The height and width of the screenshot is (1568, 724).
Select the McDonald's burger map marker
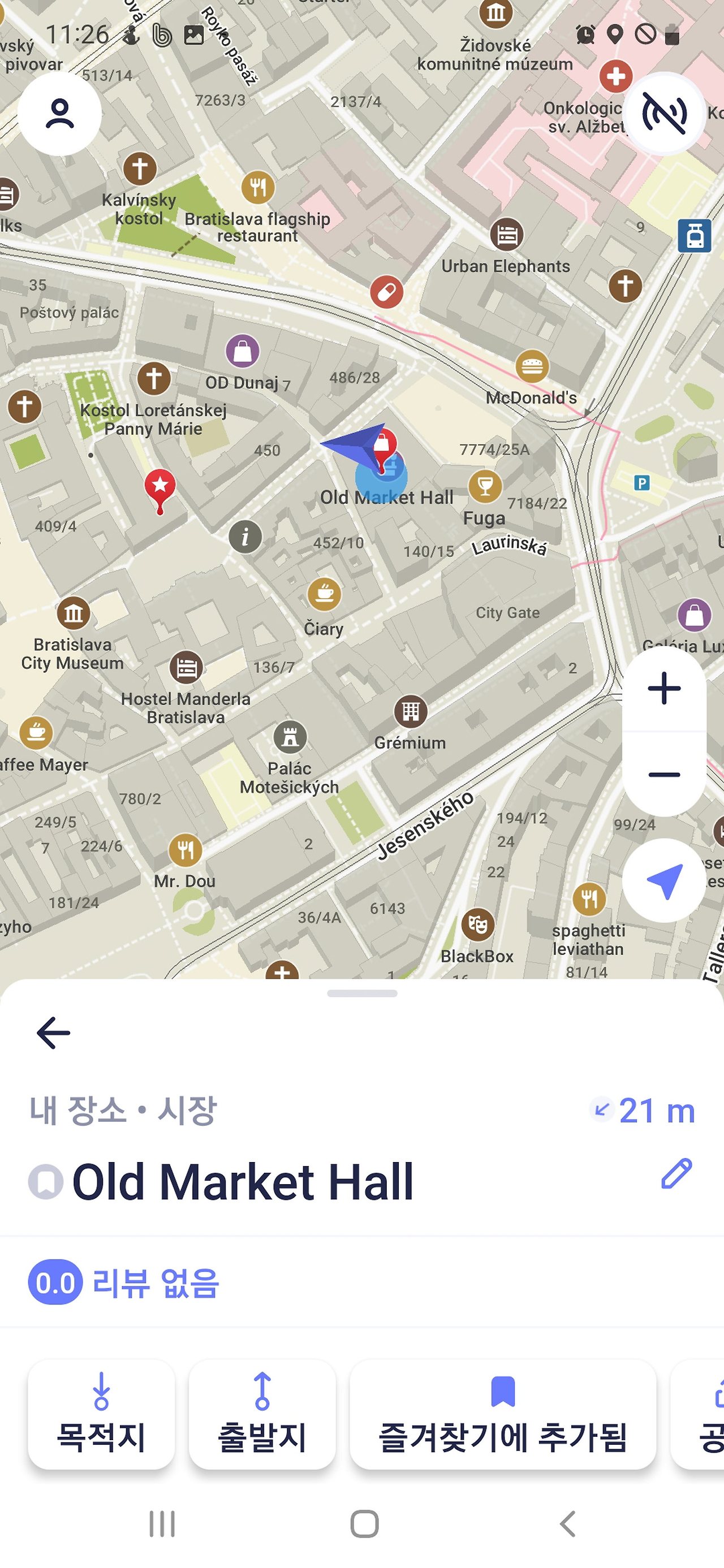tap(532, 365)
